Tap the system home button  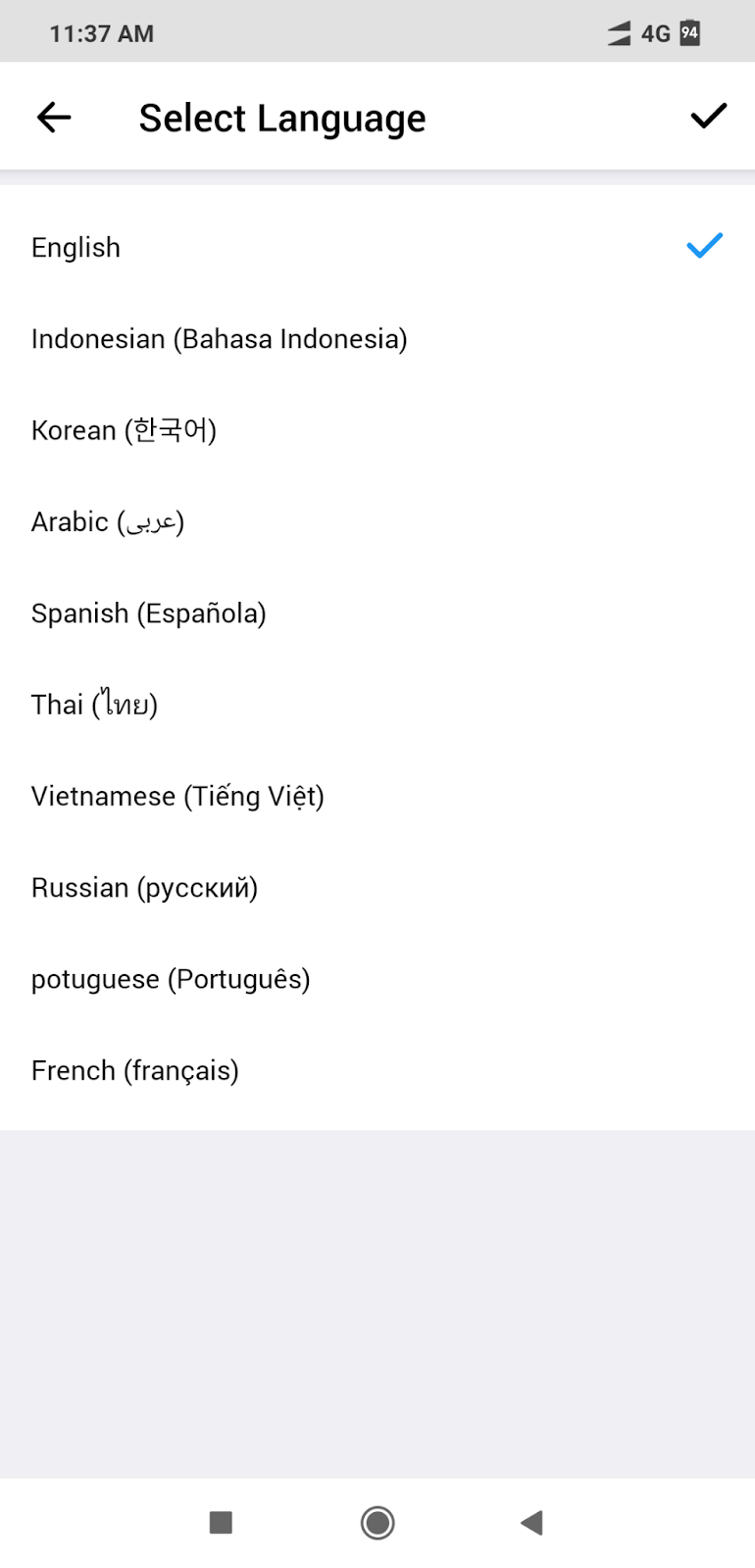point(377,1523)
